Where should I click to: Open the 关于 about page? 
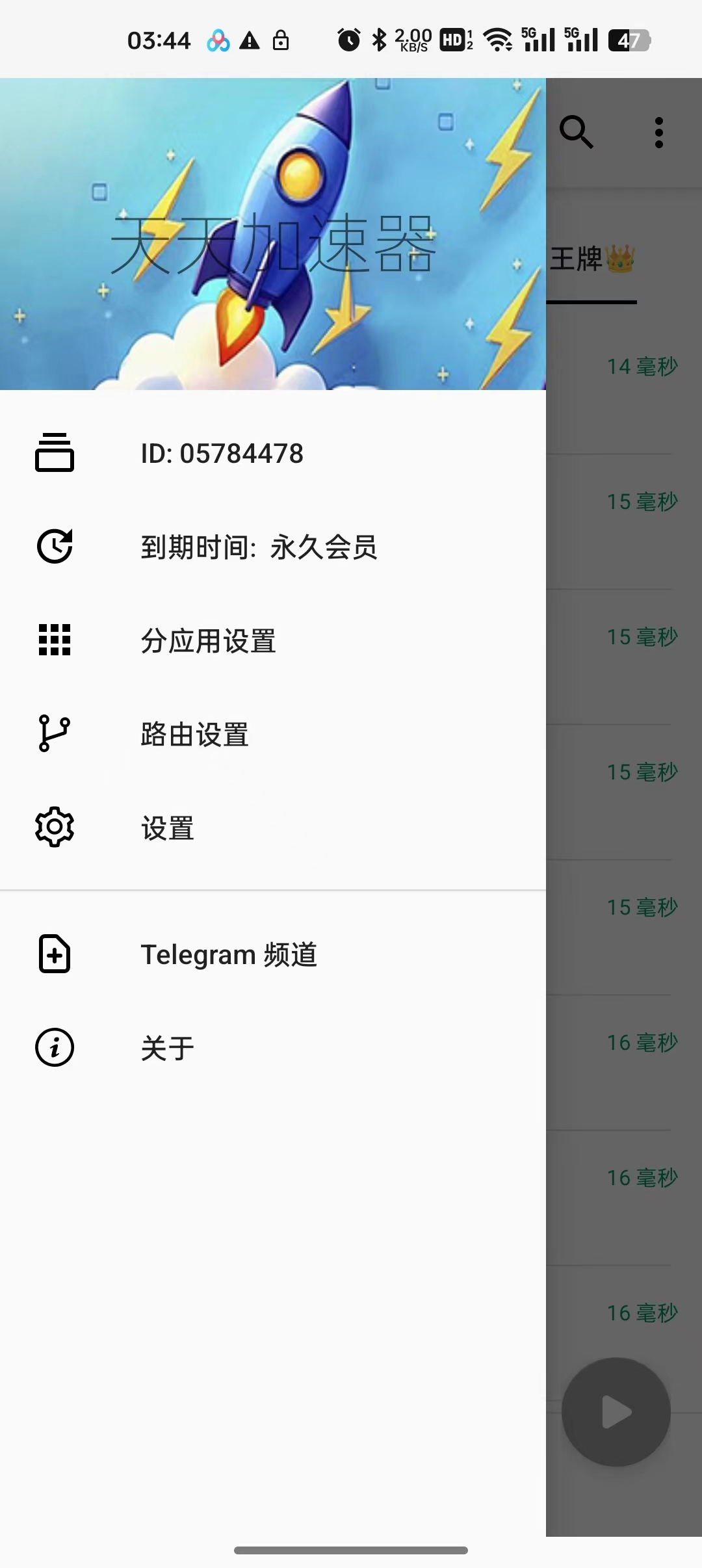point(166,1047)
